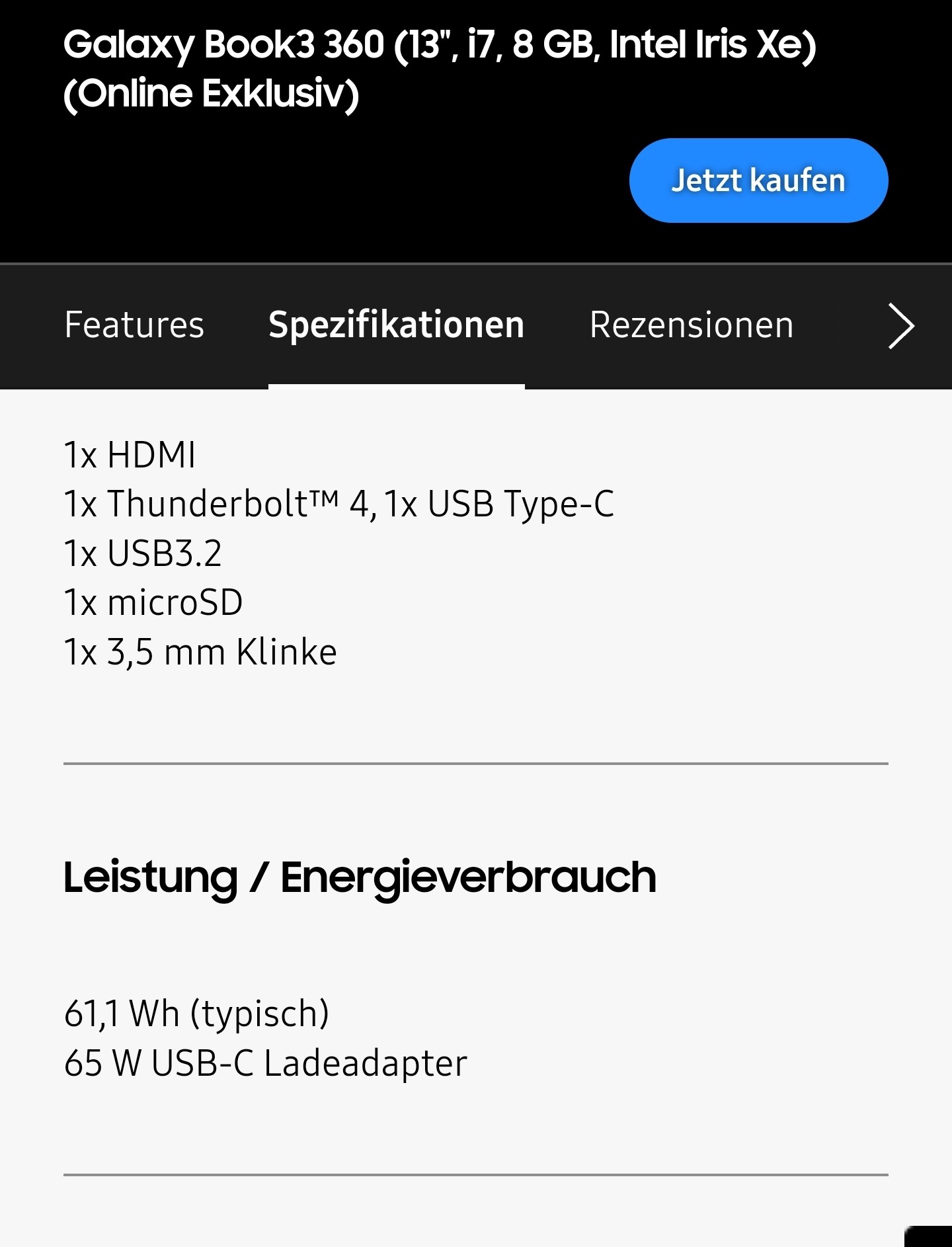Image resolution: width=952 pixels, height=1247 pixels.
Task: Show more tabs with the right arrow
Action: pyautogui.click(x=900, y=325)
